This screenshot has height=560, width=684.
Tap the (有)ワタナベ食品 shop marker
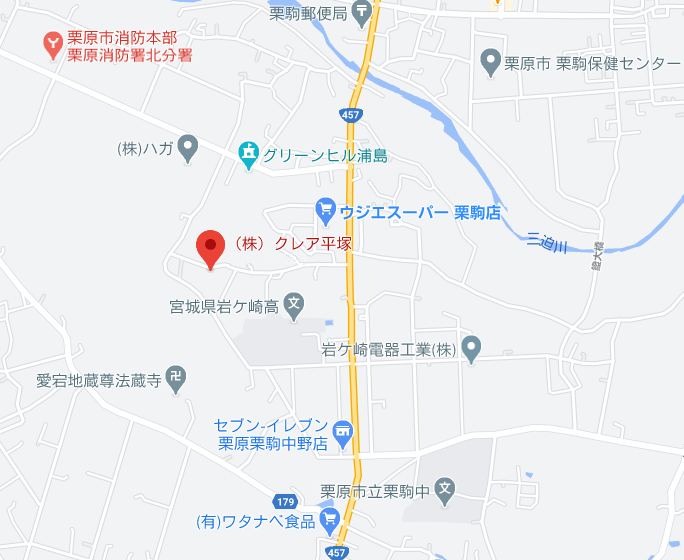(x=331, y=519)
